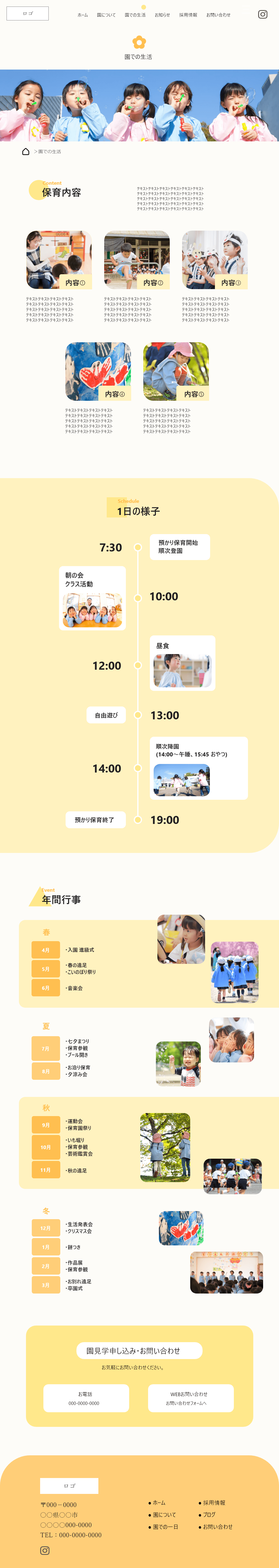
Task: Open the WEBお問い合わせ form button
Action: click(x=191, y=1398)
